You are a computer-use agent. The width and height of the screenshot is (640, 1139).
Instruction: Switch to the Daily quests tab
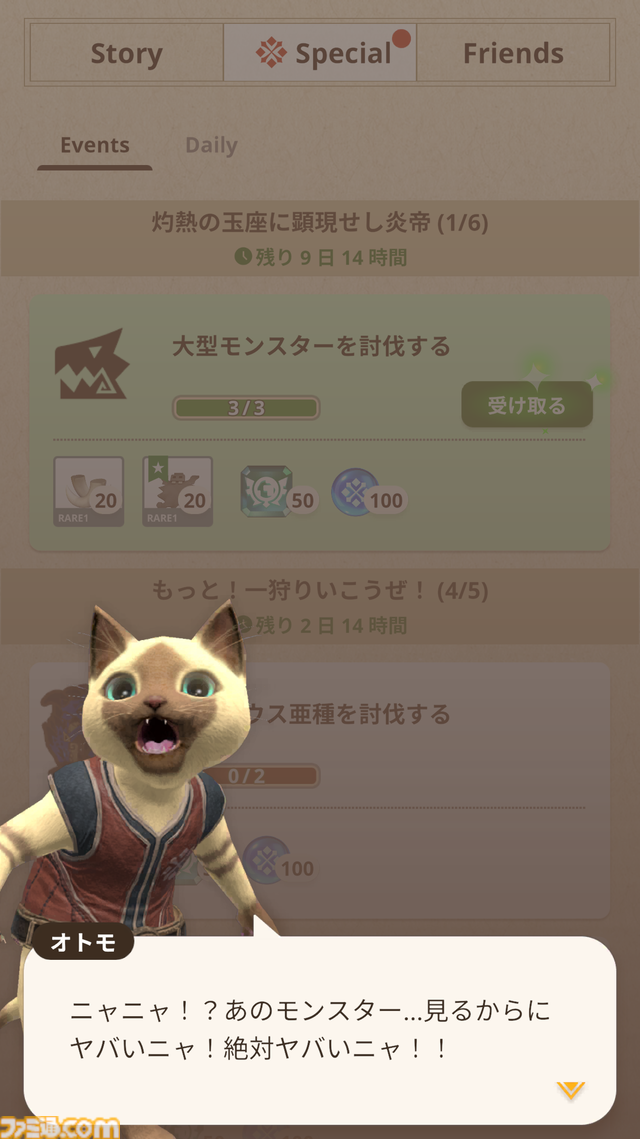point(211,146)
